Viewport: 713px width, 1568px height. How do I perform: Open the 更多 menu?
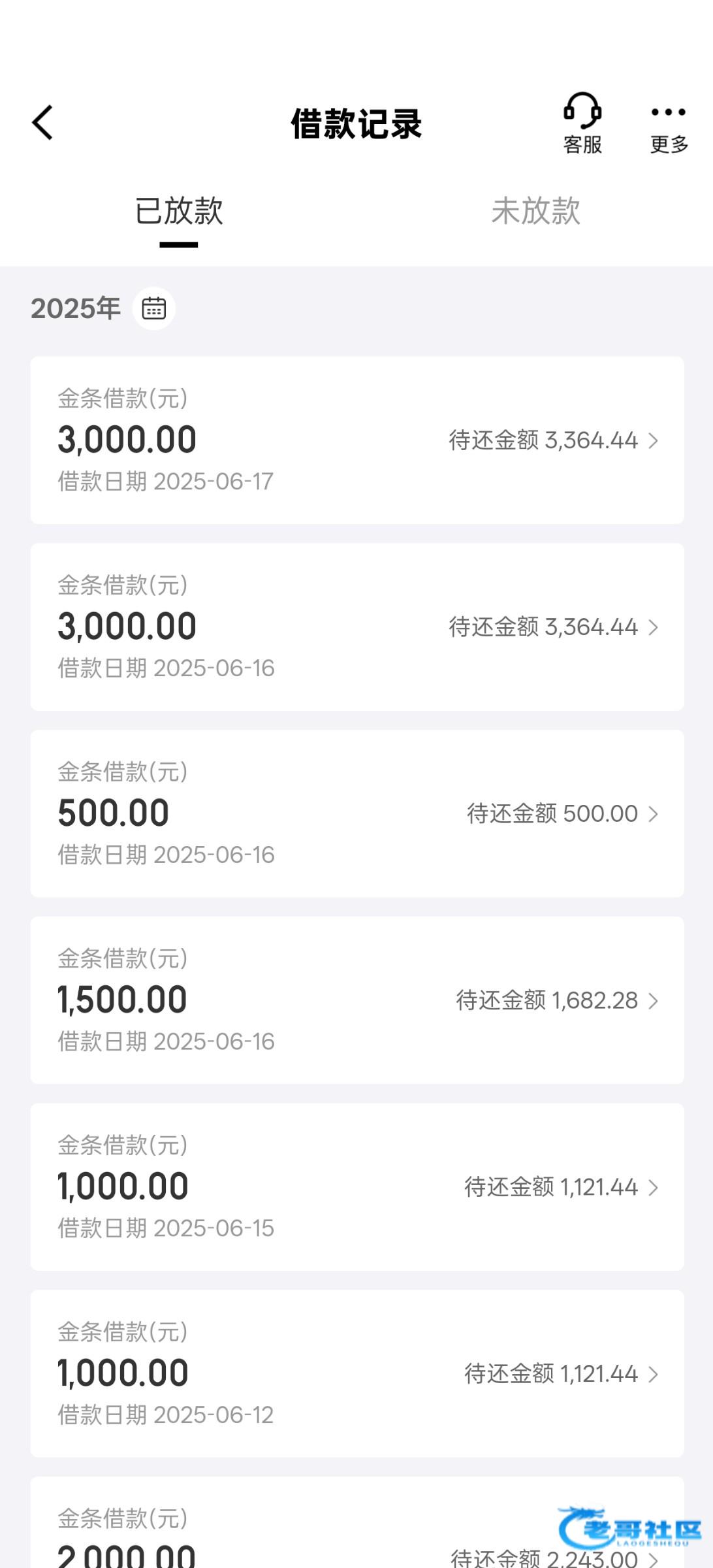click(669, 124)
